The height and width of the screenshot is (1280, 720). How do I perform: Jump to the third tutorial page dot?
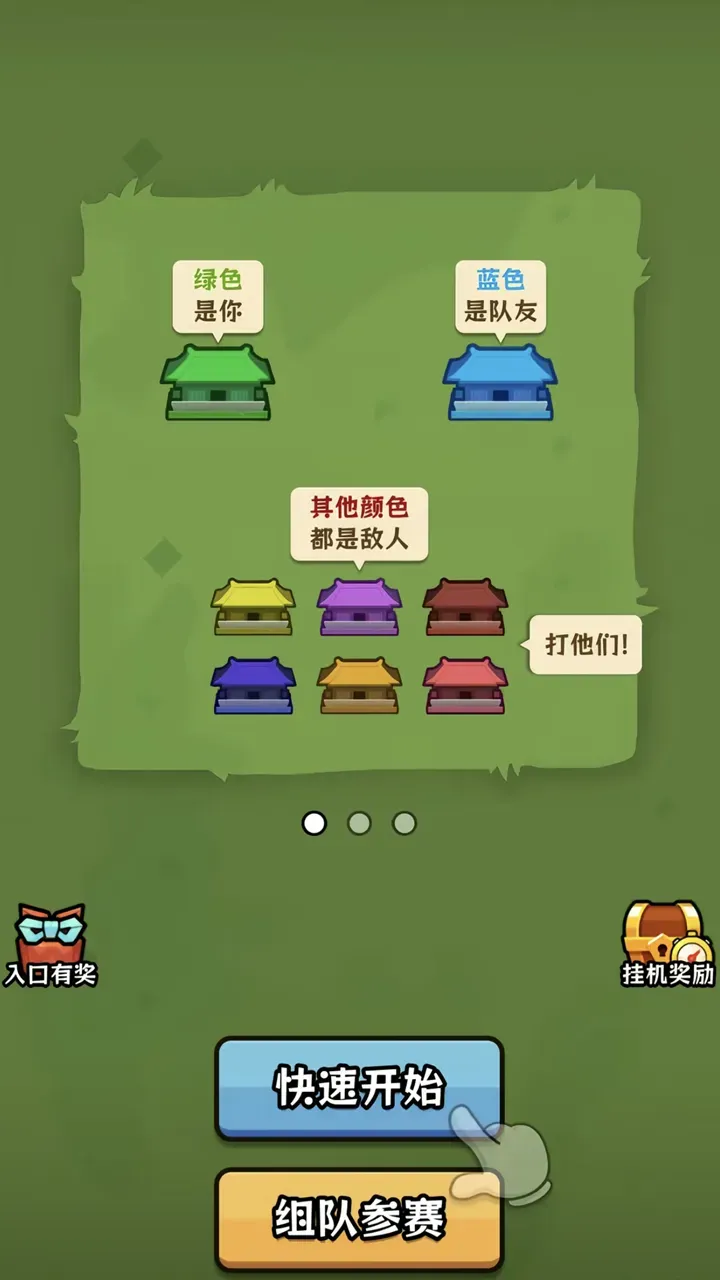[x=404, y=823]
